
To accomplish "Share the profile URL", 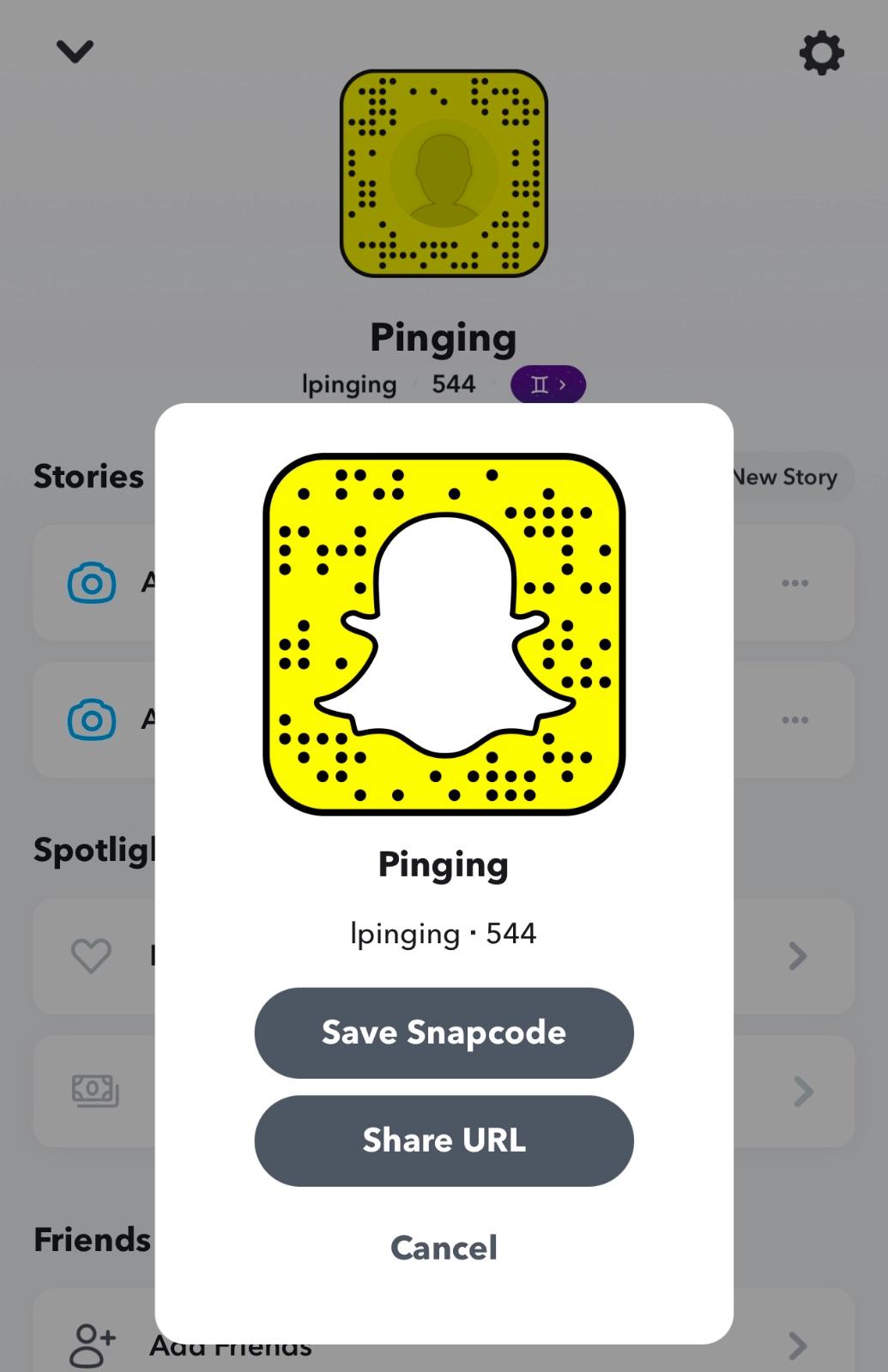I will click(444, 1140).
